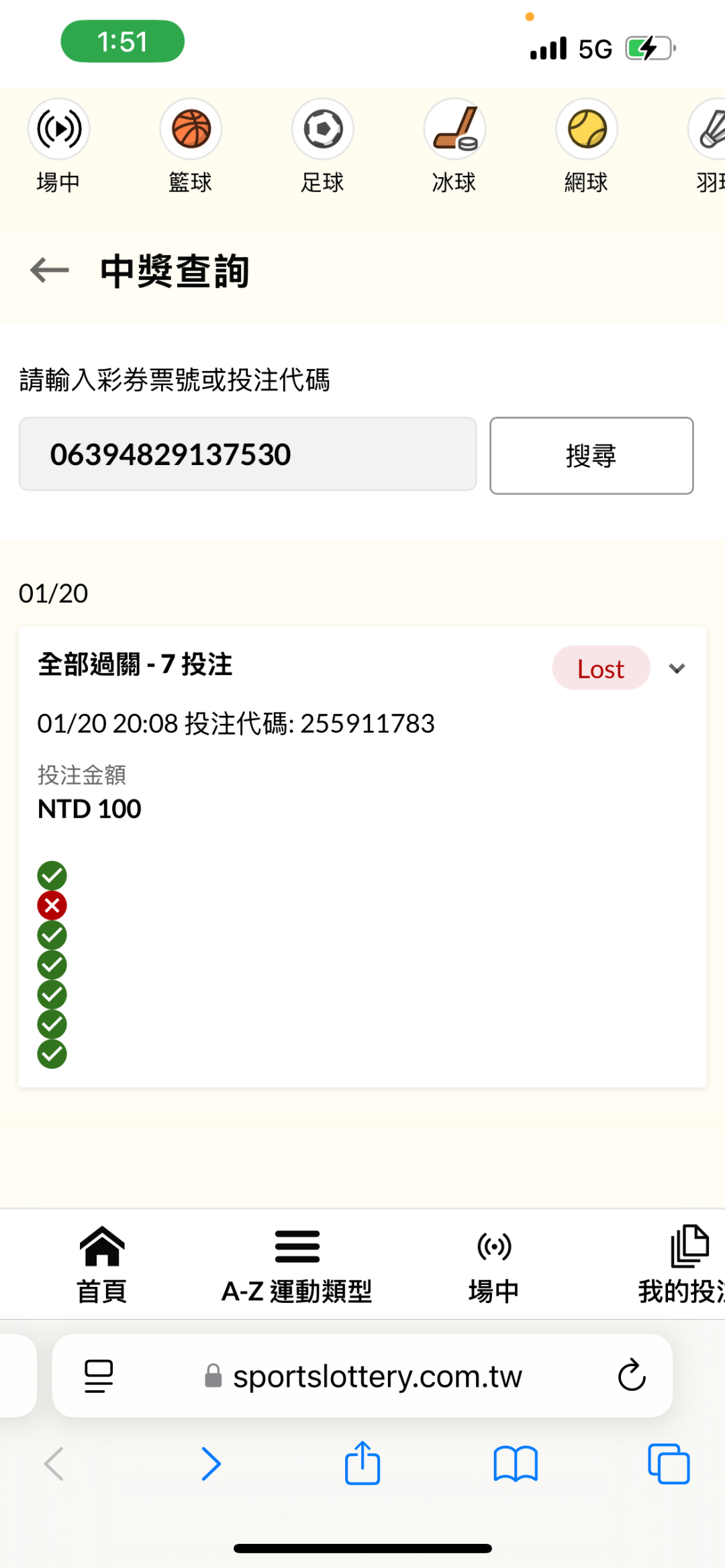Tap the 搜尋 search button
This screenshot has height=1568, width=725.
pyautogui.click(x=591, y=456)
